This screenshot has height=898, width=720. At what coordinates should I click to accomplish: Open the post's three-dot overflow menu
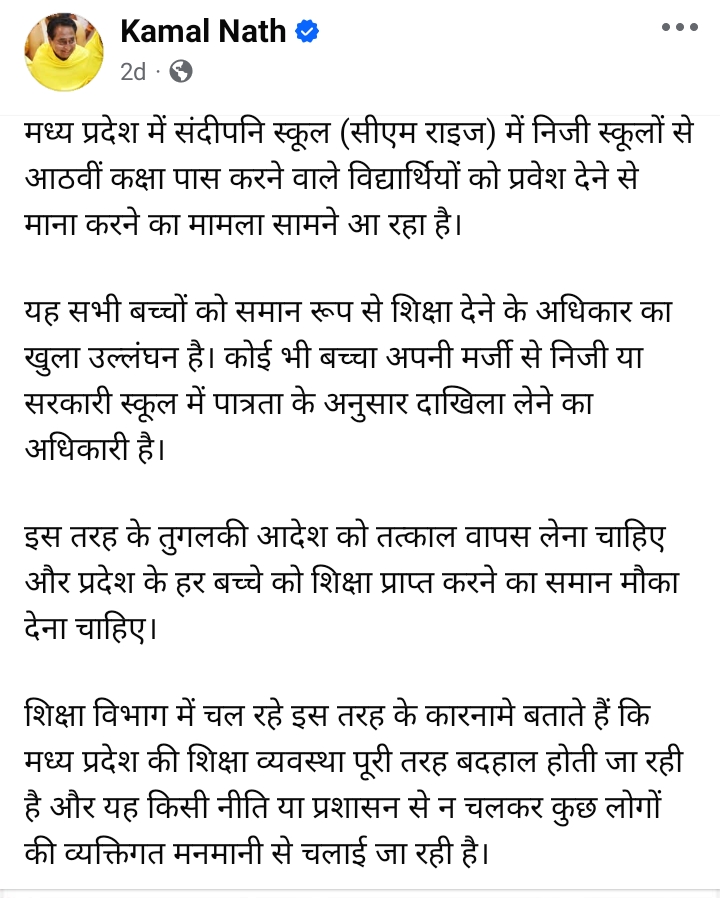679,28
